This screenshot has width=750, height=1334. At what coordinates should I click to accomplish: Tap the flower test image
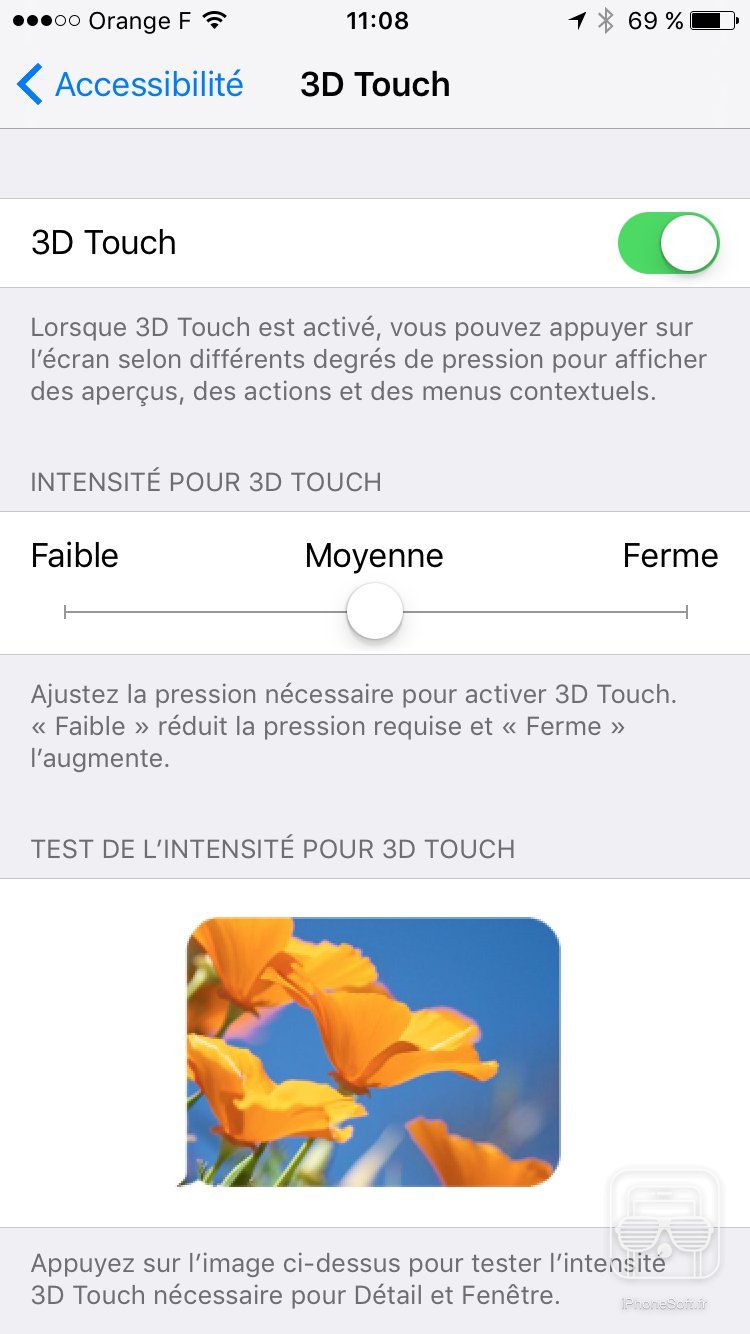tap(373, 1052)
